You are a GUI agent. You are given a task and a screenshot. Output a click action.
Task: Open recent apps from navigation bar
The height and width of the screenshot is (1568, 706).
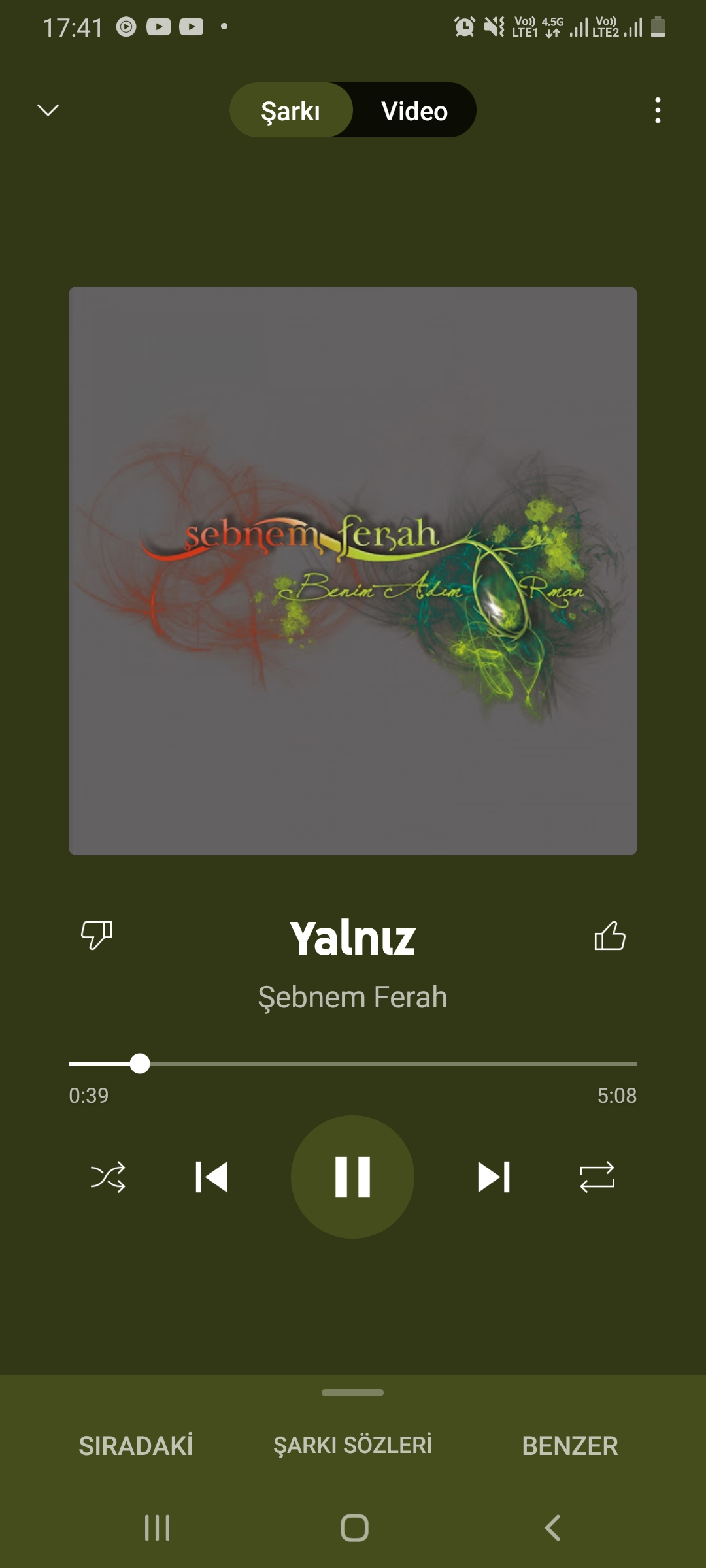pos(157,1527)
